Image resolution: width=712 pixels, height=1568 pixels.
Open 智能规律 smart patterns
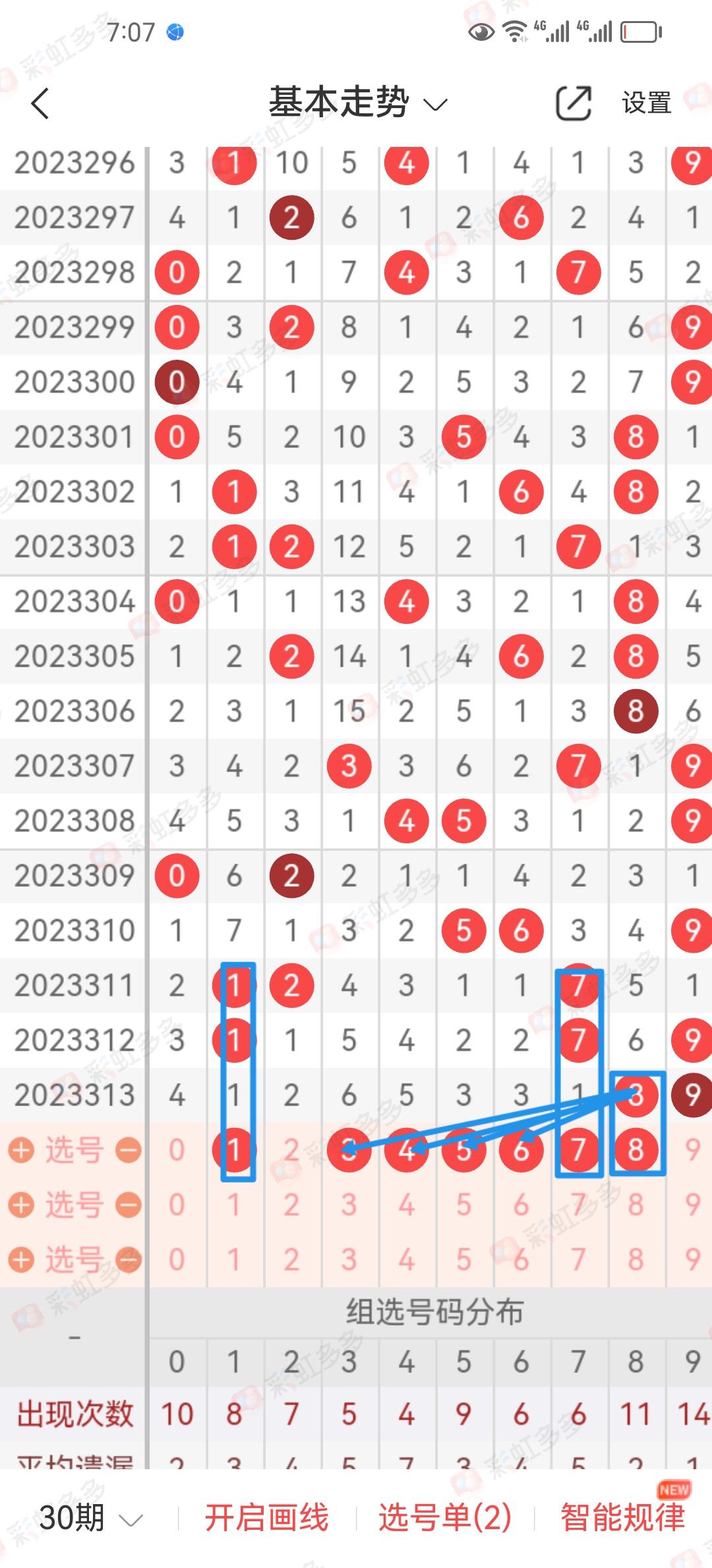tap(622, 1518)
